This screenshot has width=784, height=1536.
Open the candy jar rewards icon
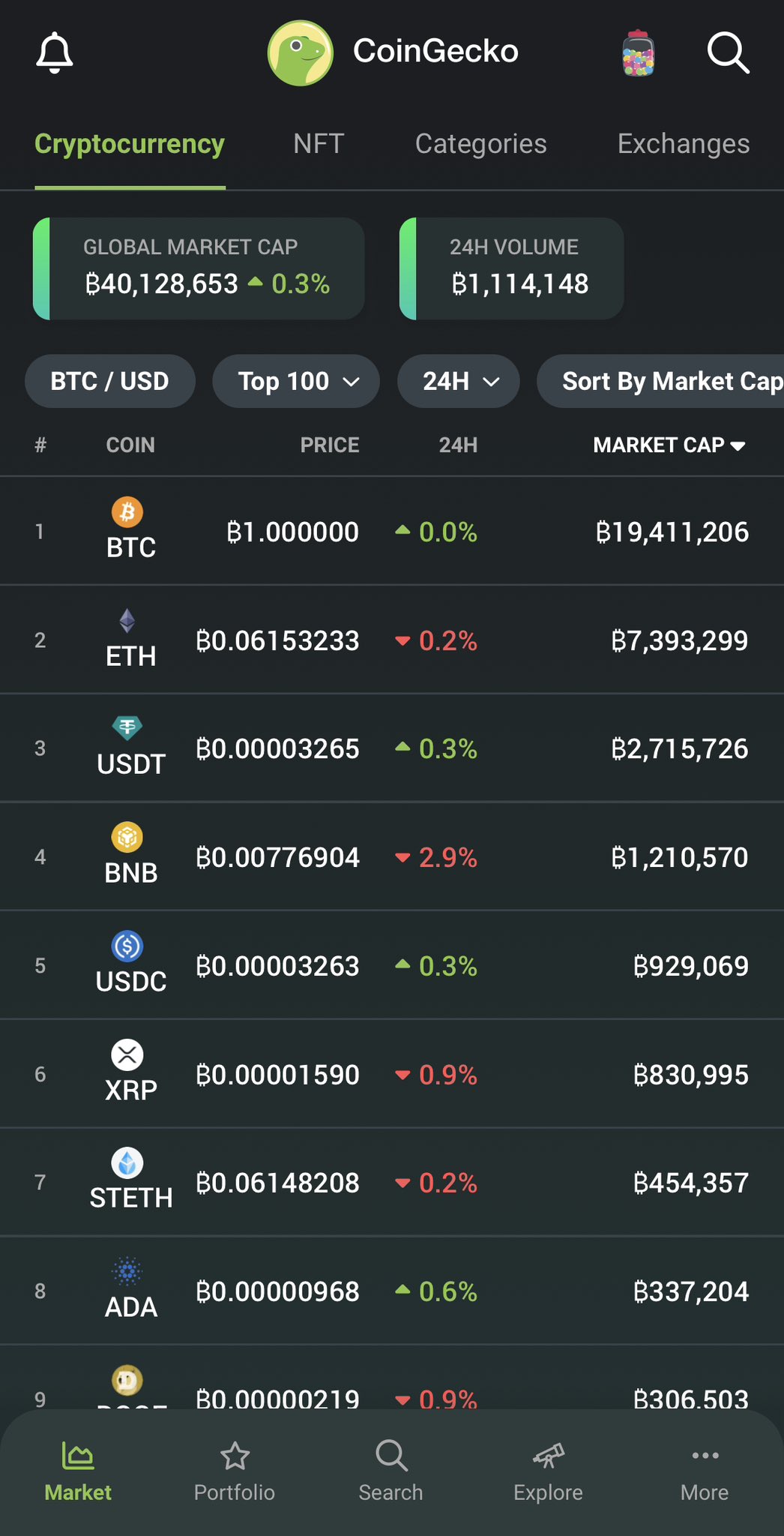638,52
